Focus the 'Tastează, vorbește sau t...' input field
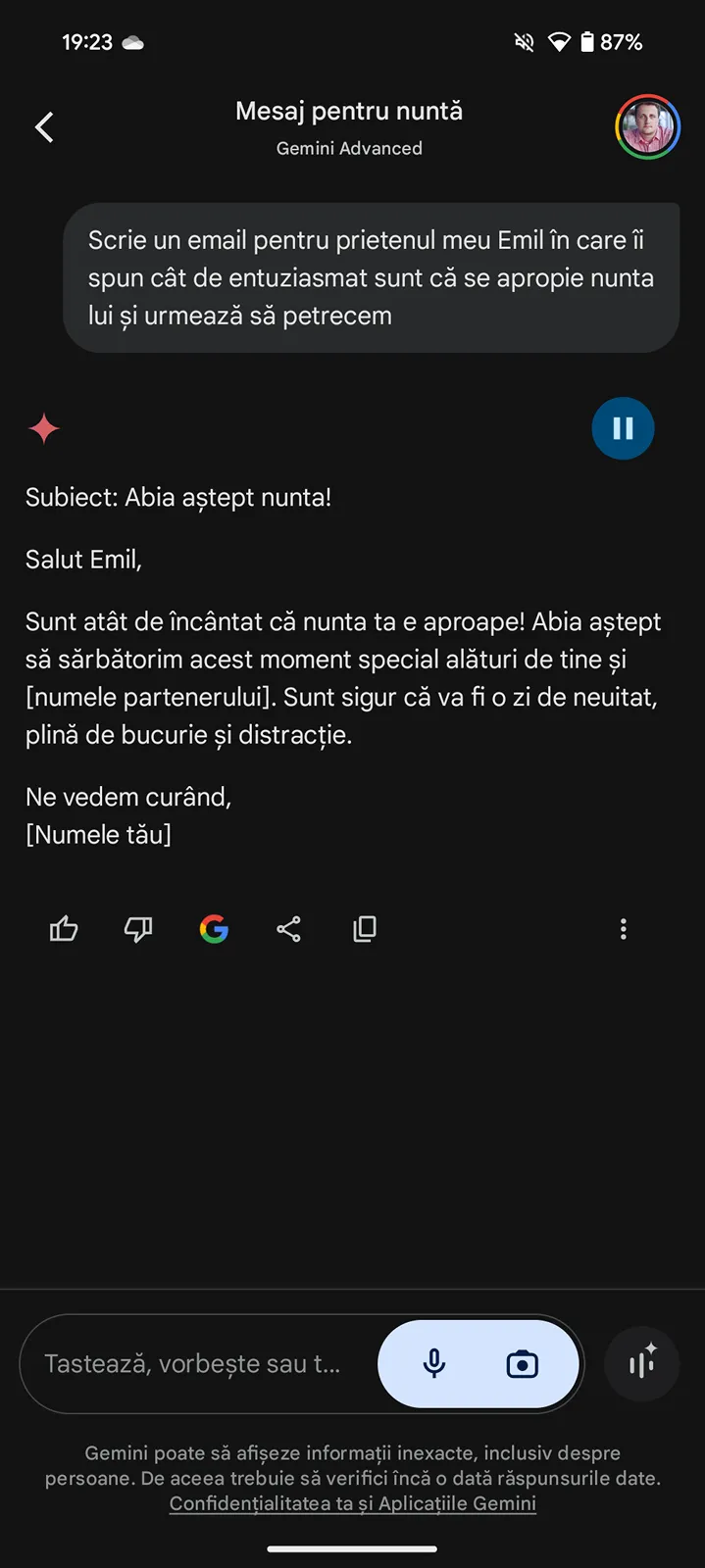This screenshot has height=1568, width=705. [196, 1364]
